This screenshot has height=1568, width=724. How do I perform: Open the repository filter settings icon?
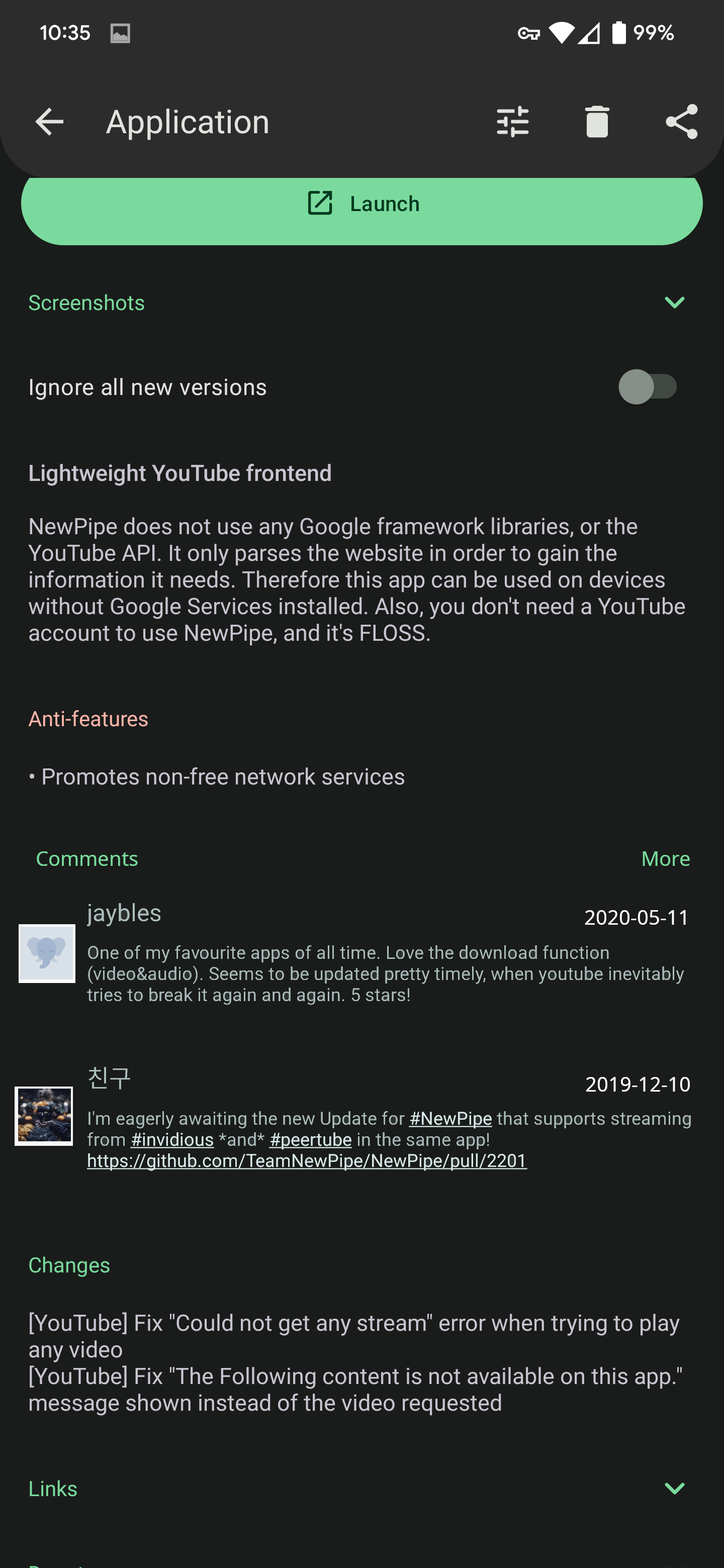pos(513,121)
